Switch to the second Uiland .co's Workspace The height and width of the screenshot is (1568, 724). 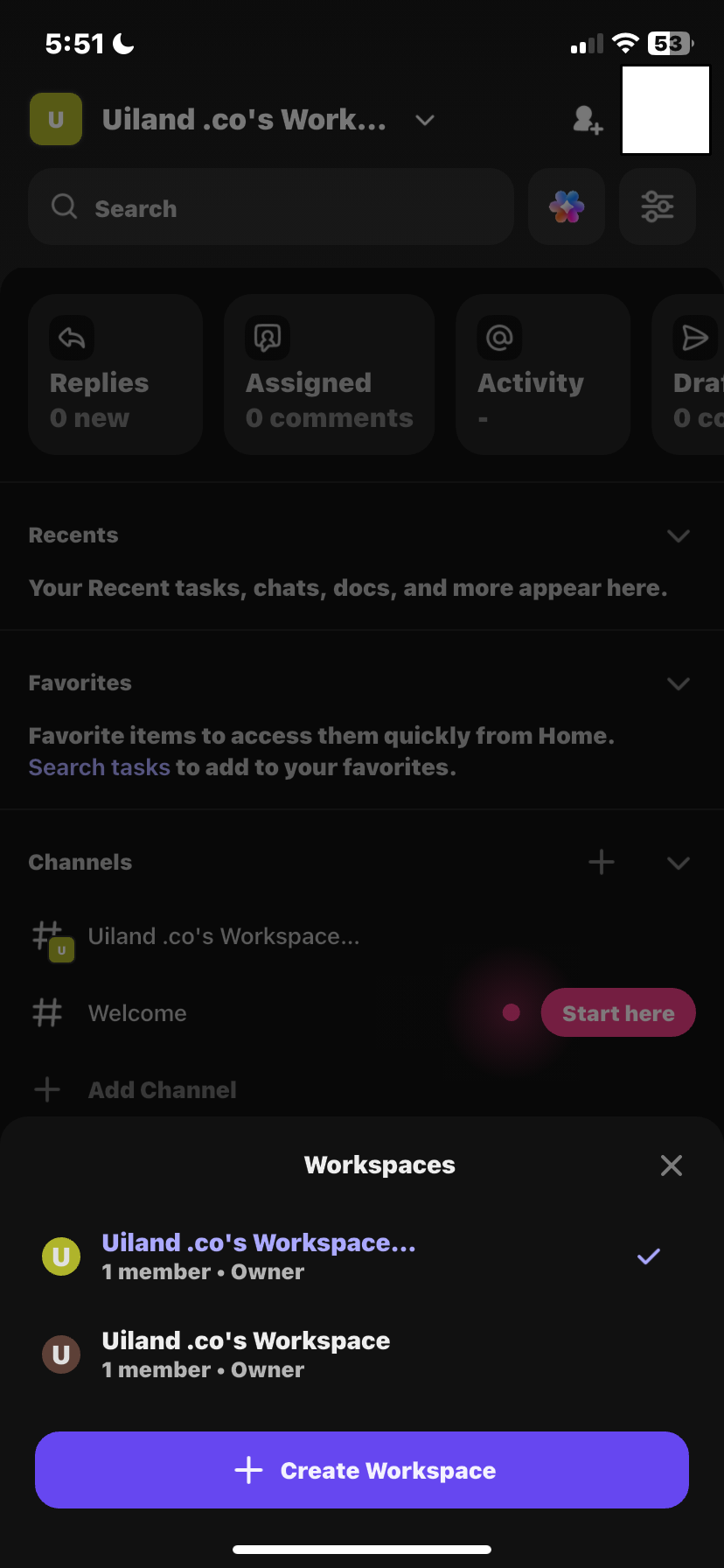pos(245,1354)
